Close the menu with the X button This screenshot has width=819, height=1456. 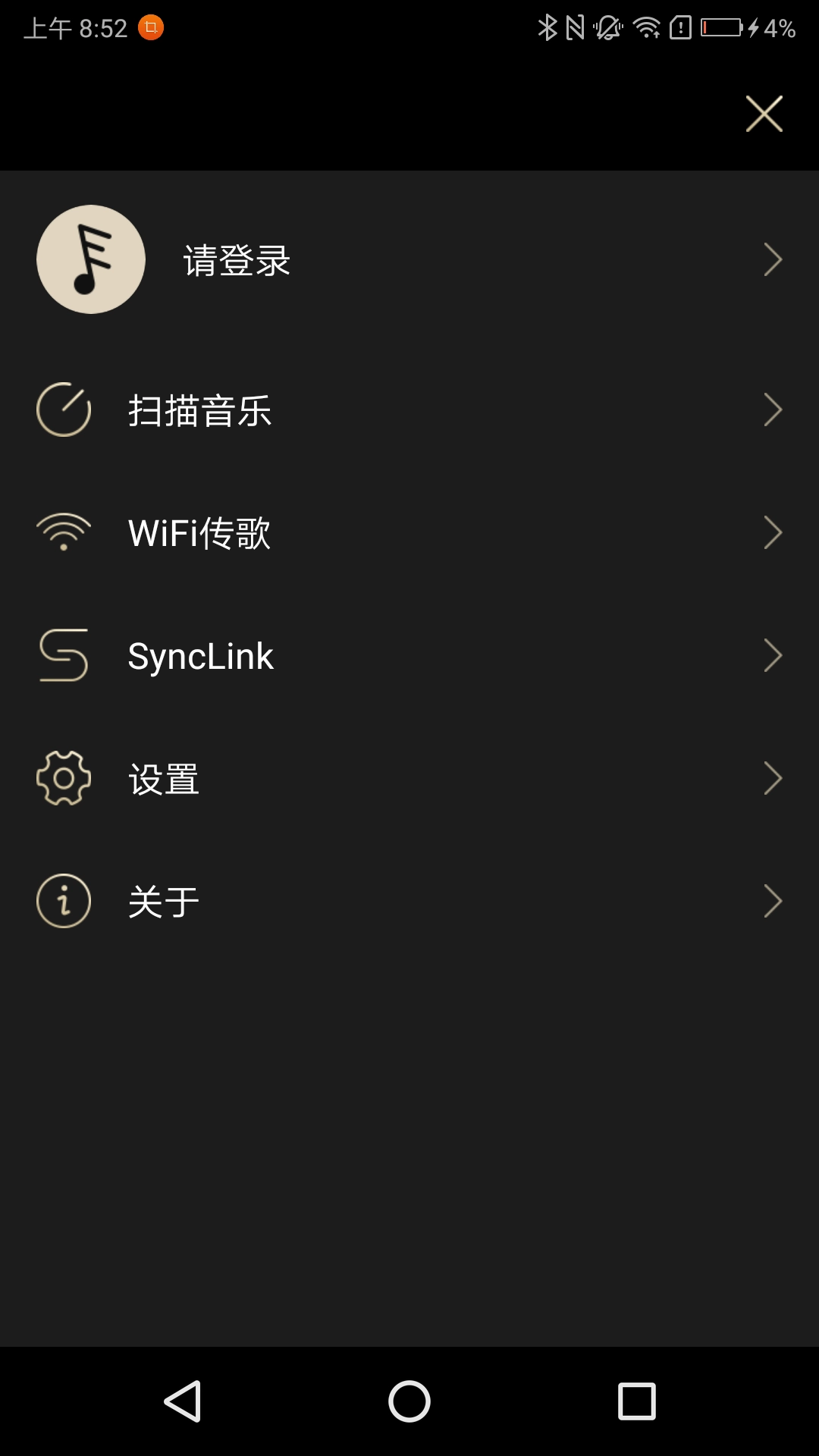(764, 114)
